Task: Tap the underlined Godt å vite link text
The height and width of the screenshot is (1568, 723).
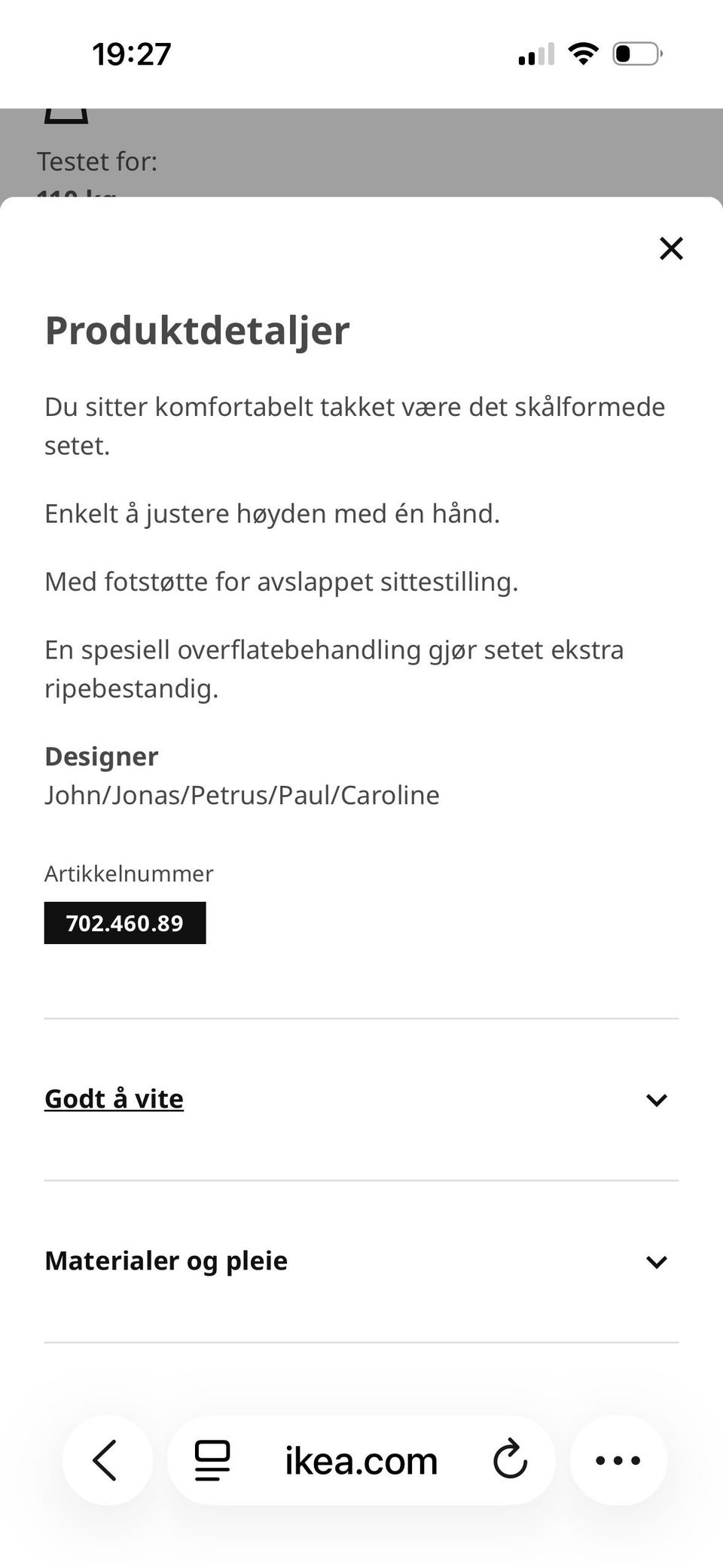Action: coord(113,1099)
